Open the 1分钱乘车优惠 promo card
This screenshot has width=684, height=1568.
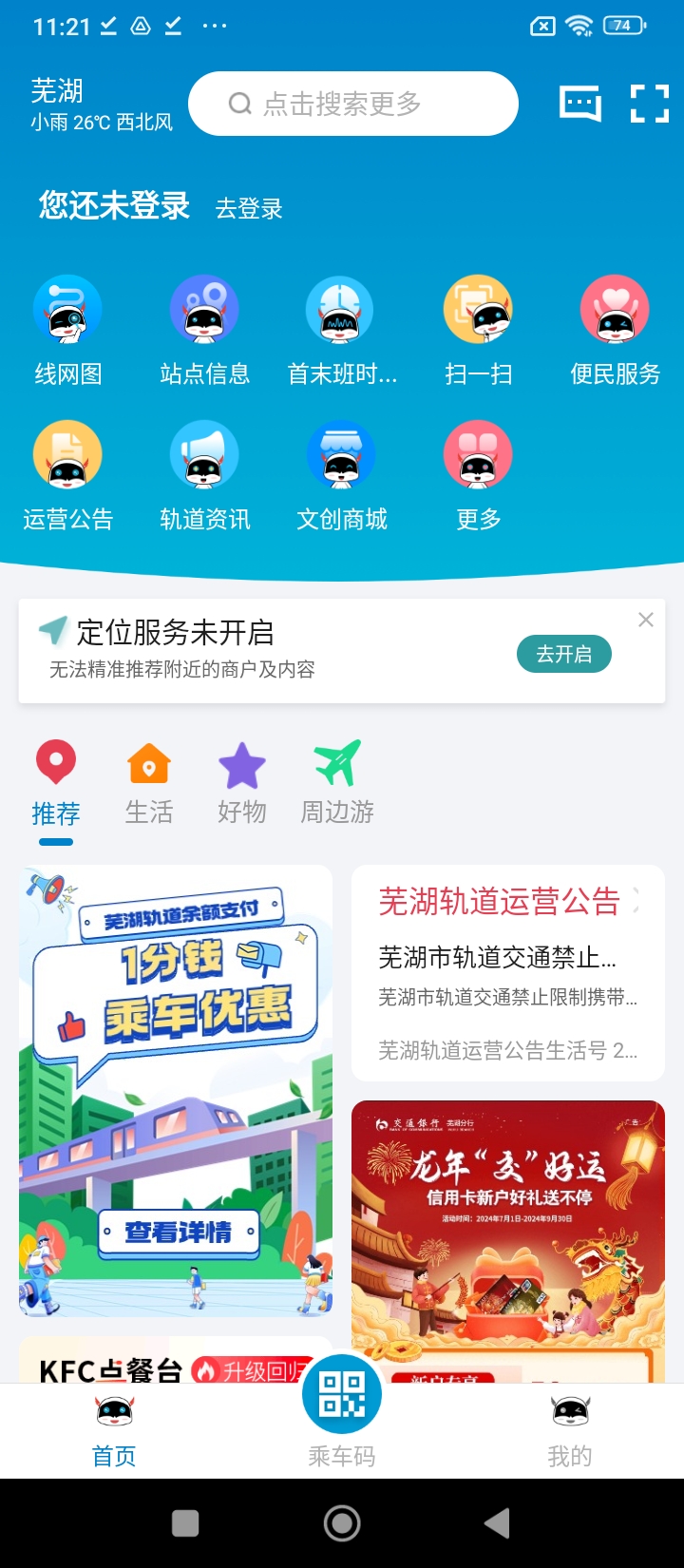point(176,1090)
